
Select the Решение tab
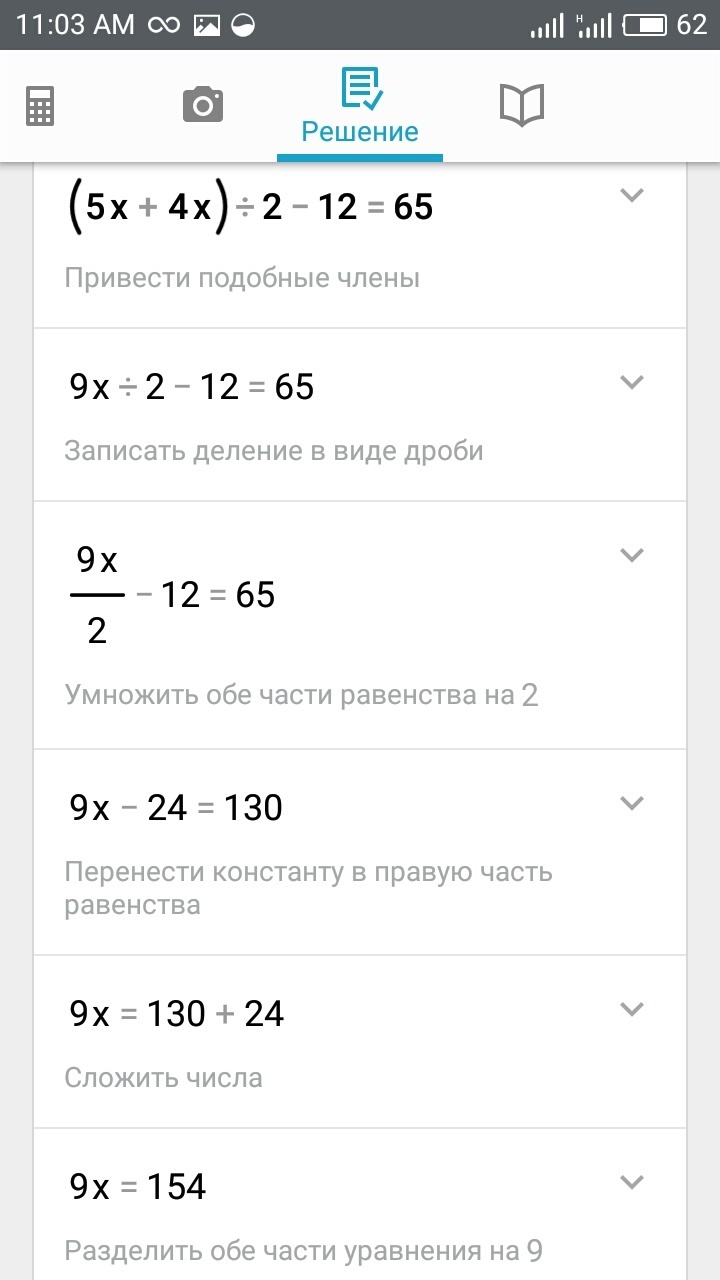click(360, 106)
